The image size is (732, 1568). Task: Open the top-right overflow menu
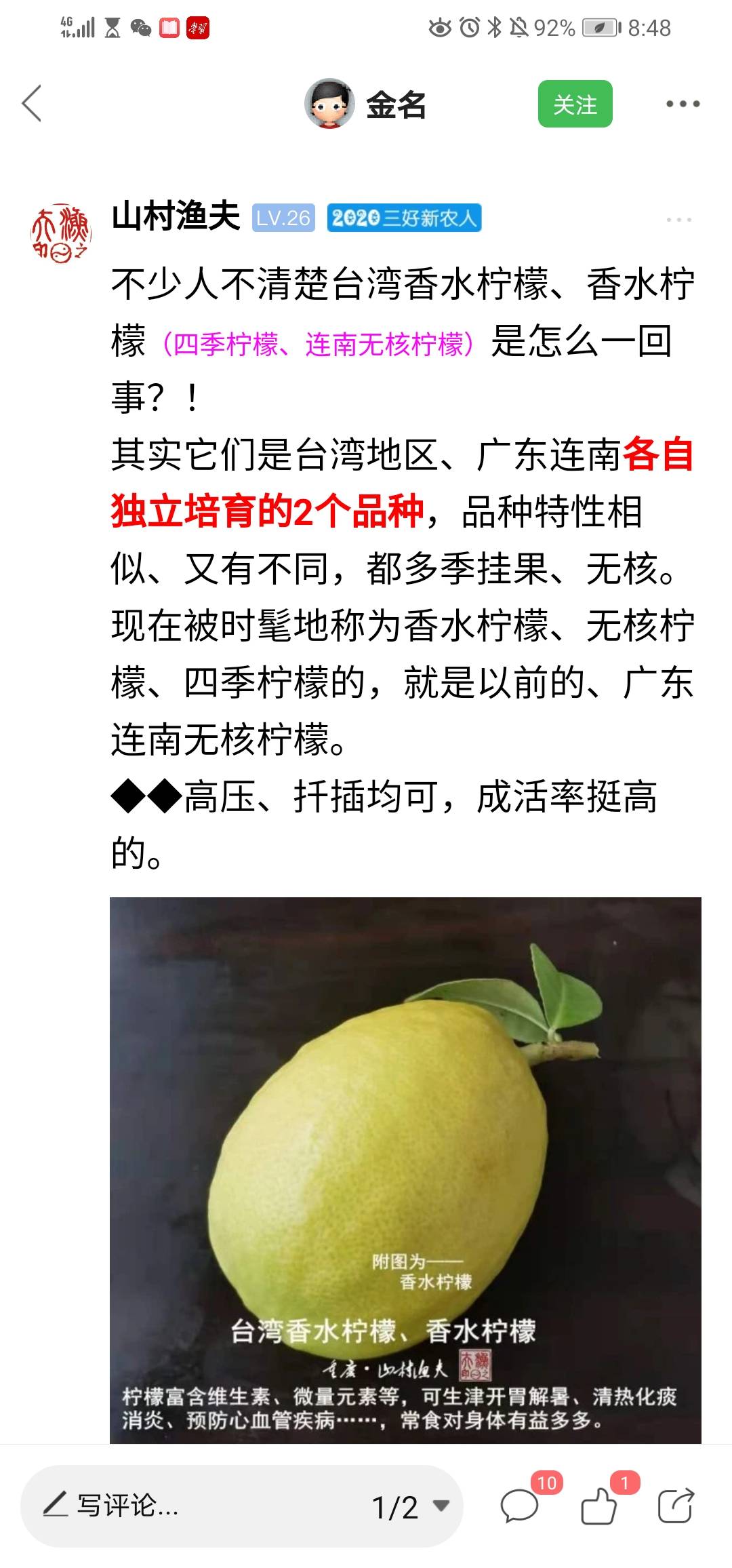[682, 104]
